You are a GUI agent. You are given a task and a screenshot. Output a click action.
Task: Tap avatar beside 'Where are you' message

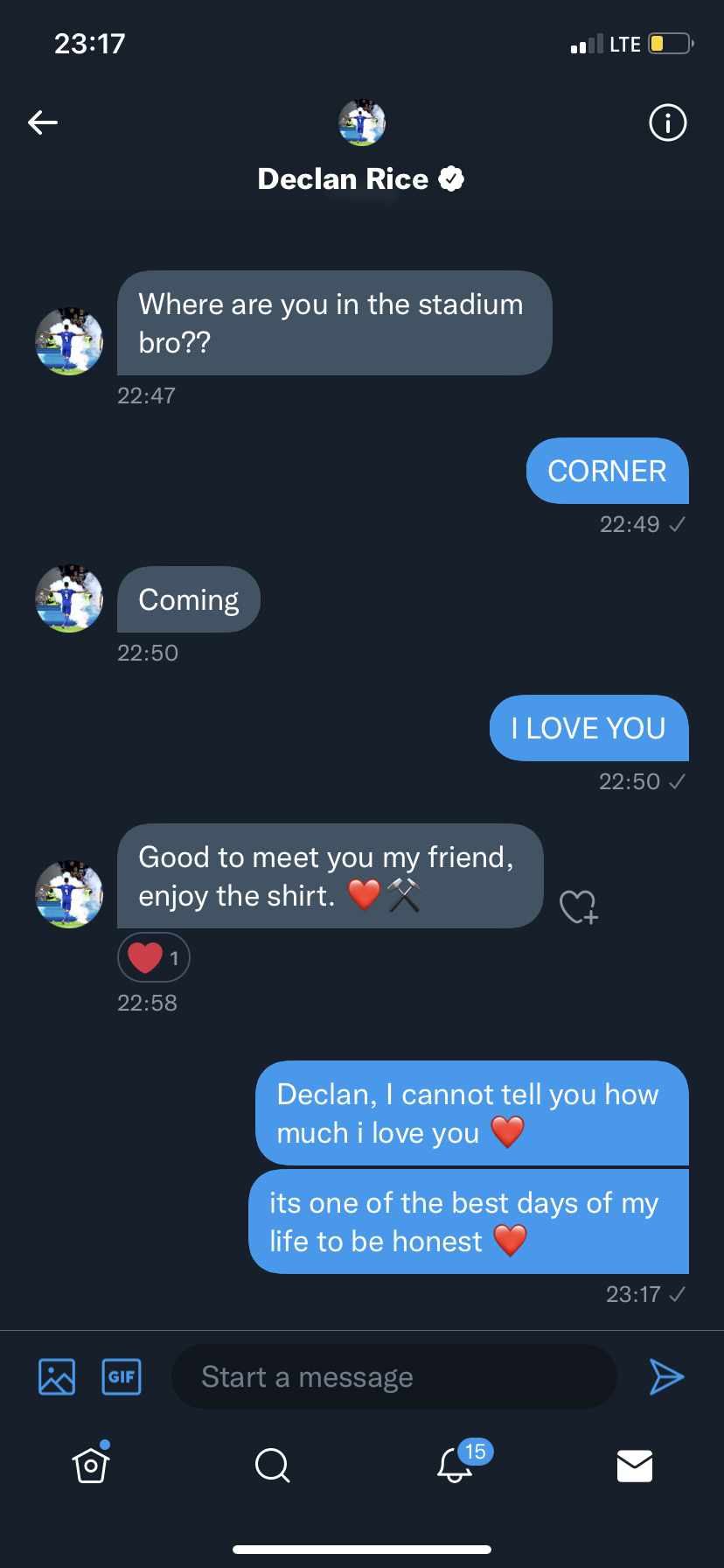click(69, 341)
